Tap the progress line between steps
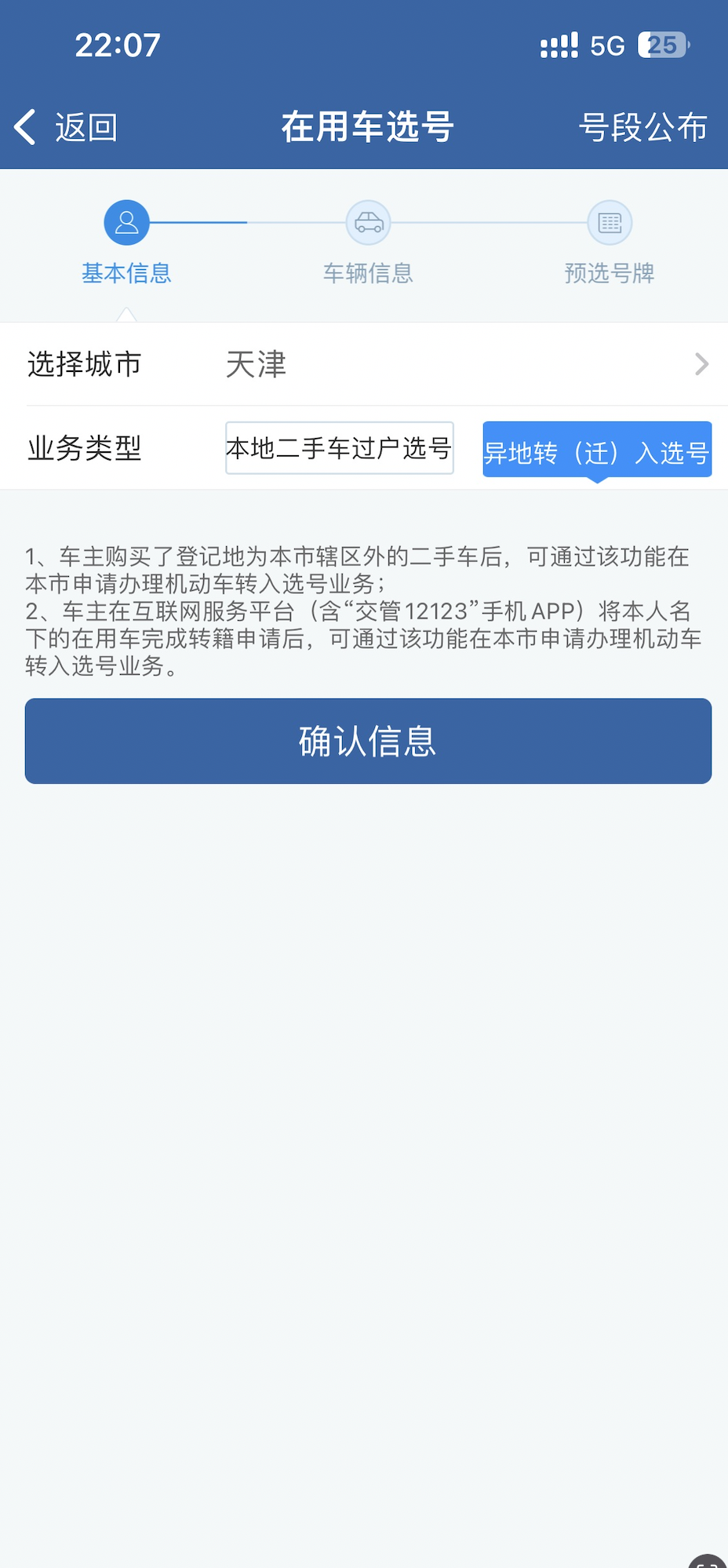 (x=247, y=222)
